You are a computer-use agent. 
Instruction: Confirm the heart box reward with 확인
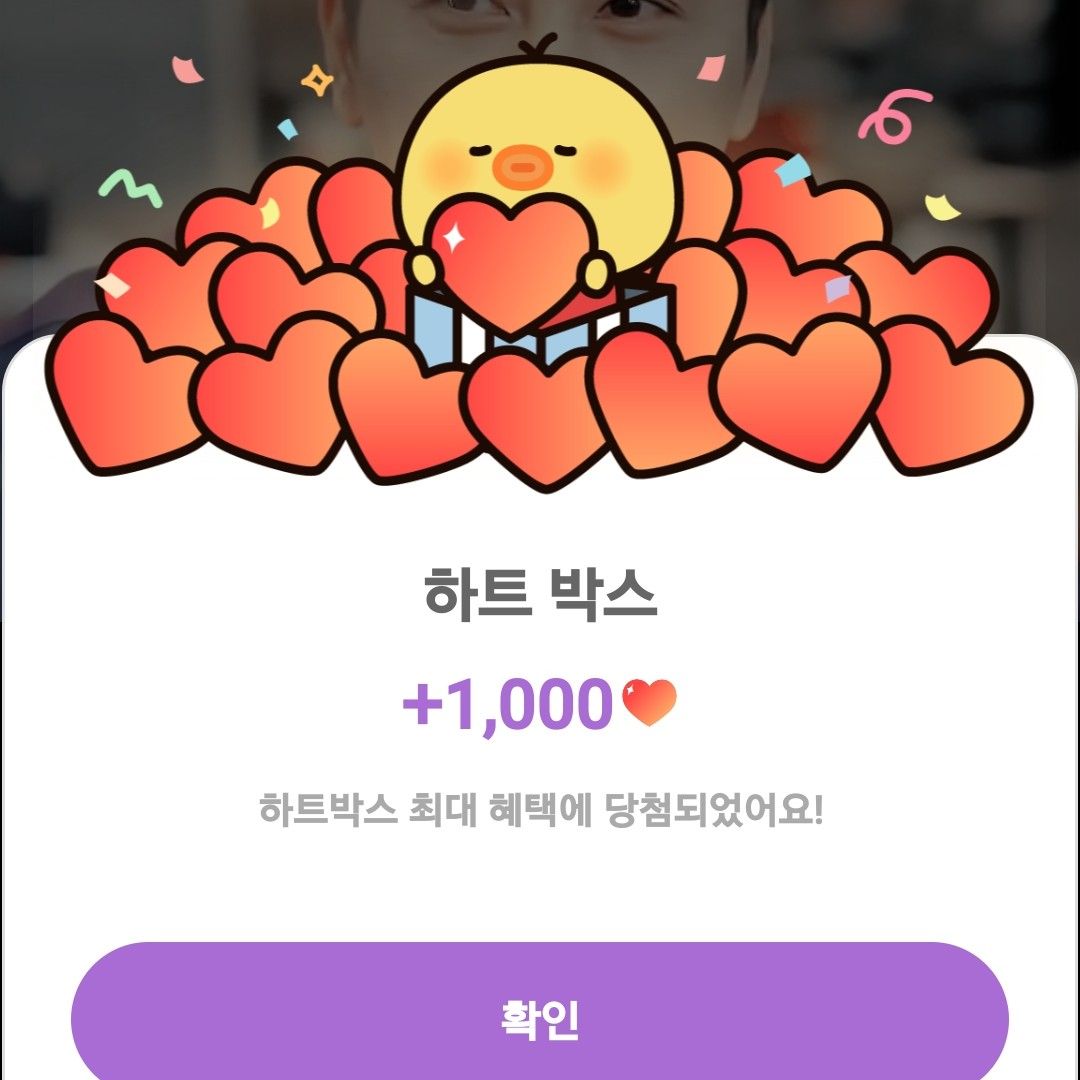[540, 1018]
